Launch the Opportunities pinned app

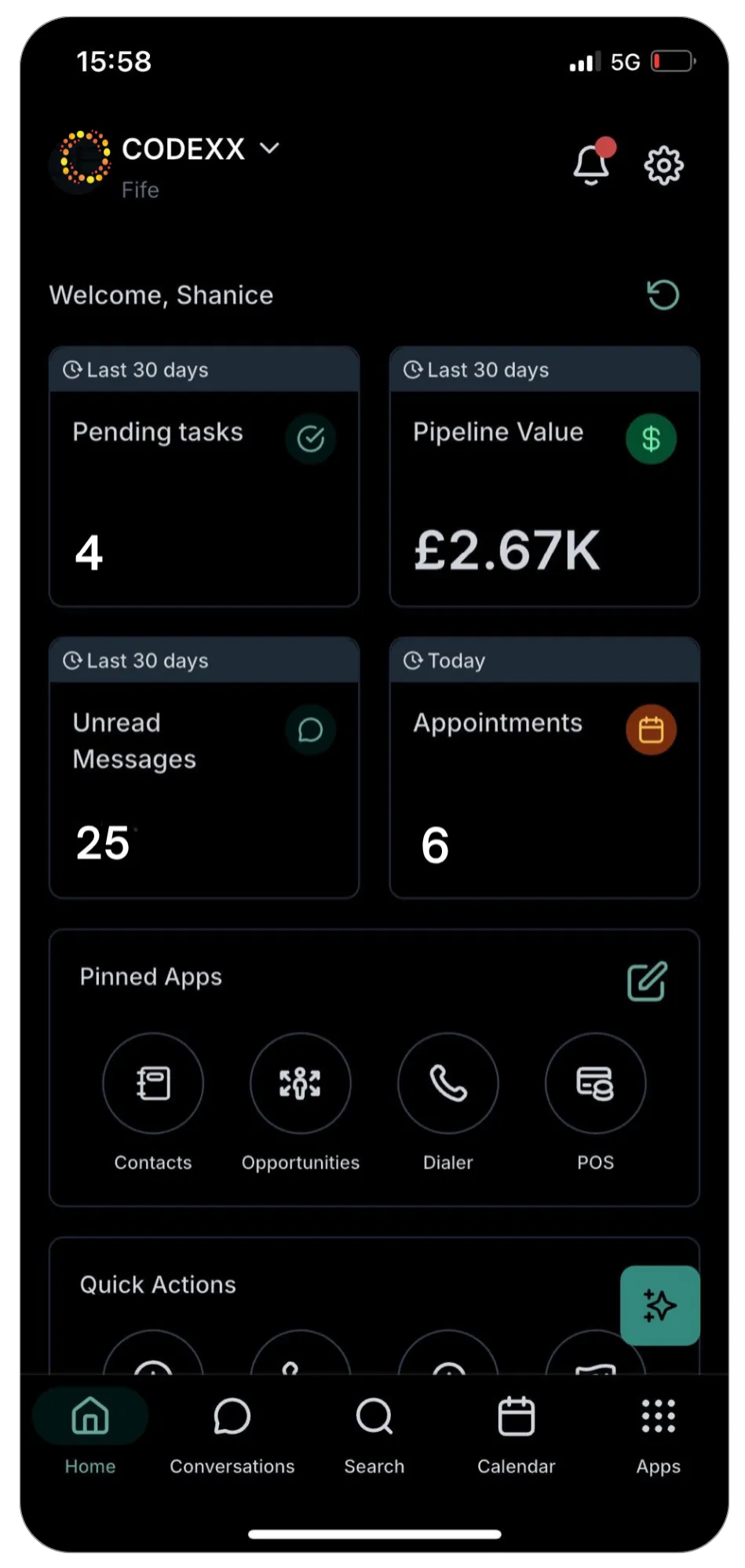(x=300, y=1084)
